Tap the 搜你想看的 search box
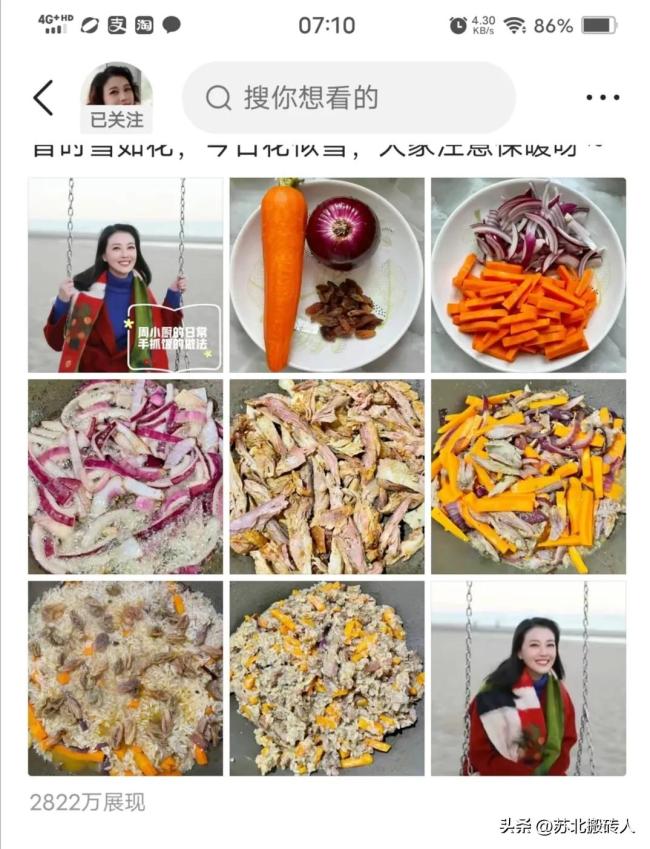 [348, 98]
